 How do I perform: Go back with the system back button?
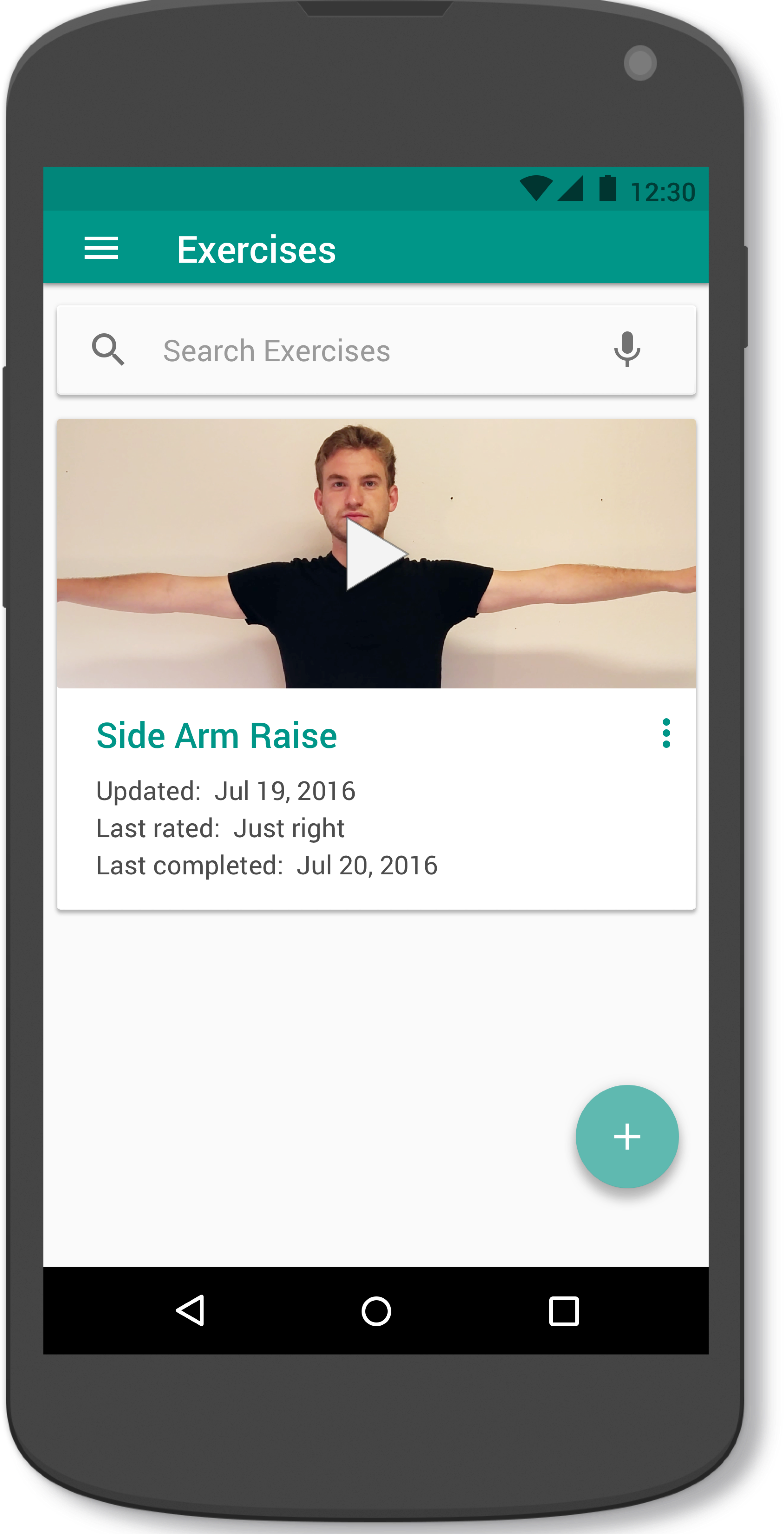[x=191, y=1311]
